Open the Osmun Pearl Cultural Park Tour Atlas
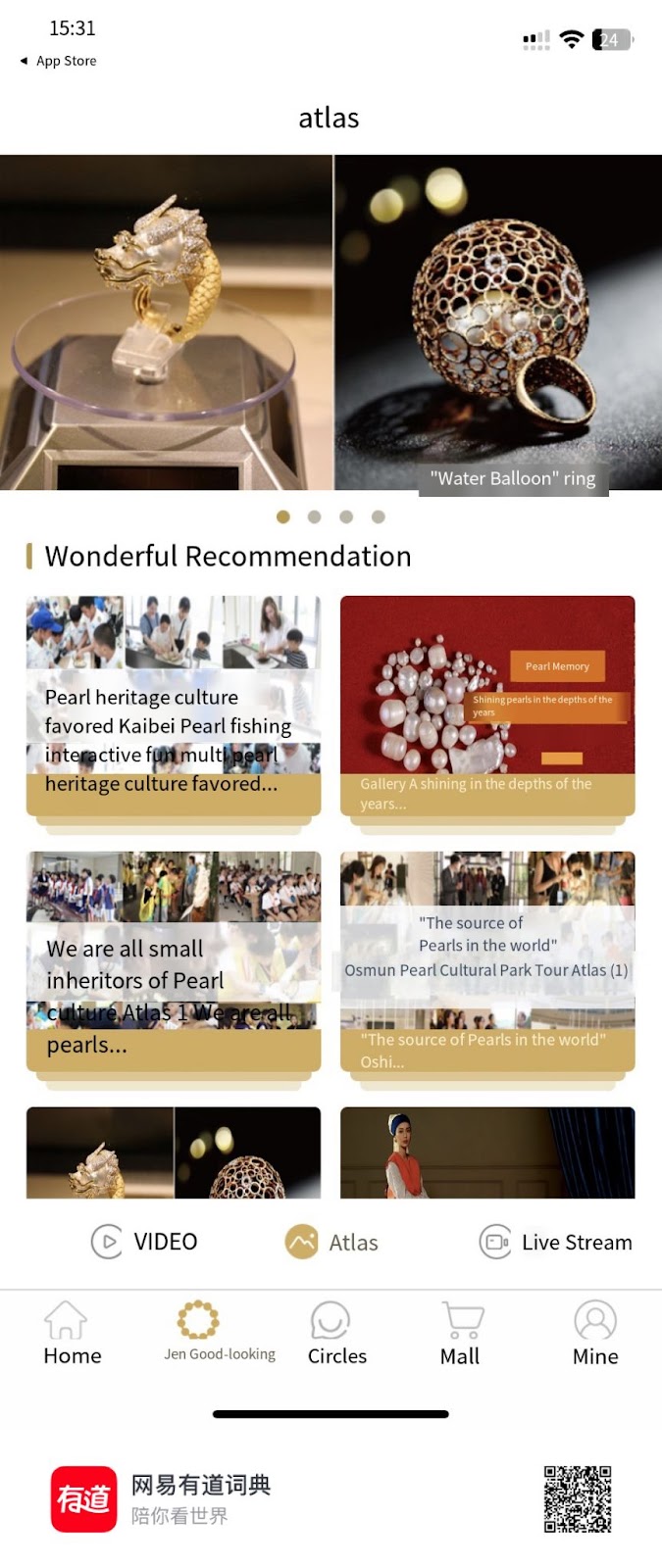Screen dimensions: 662x1568 coord(487,960)
